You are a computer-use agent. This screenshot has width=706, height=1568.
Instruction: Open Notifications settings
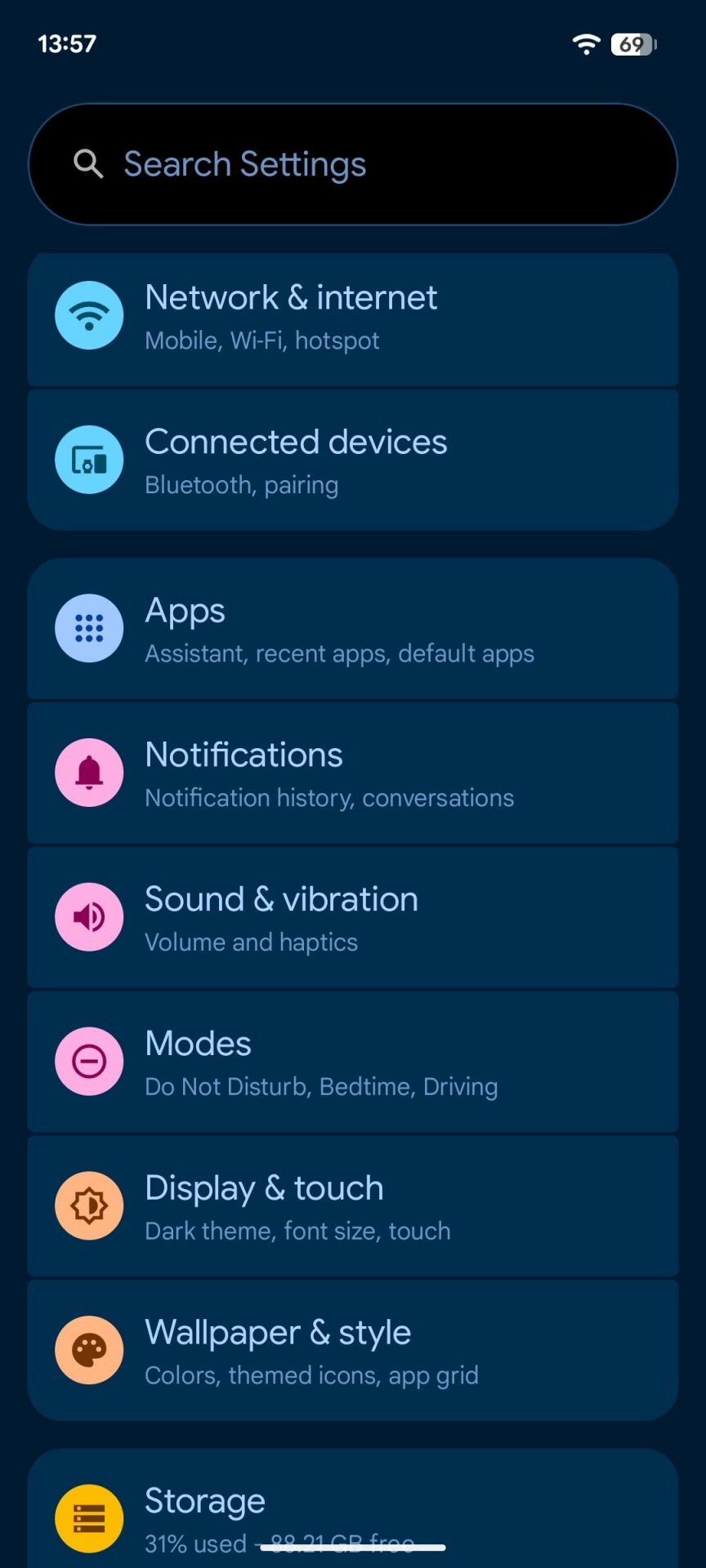(353, 773)
